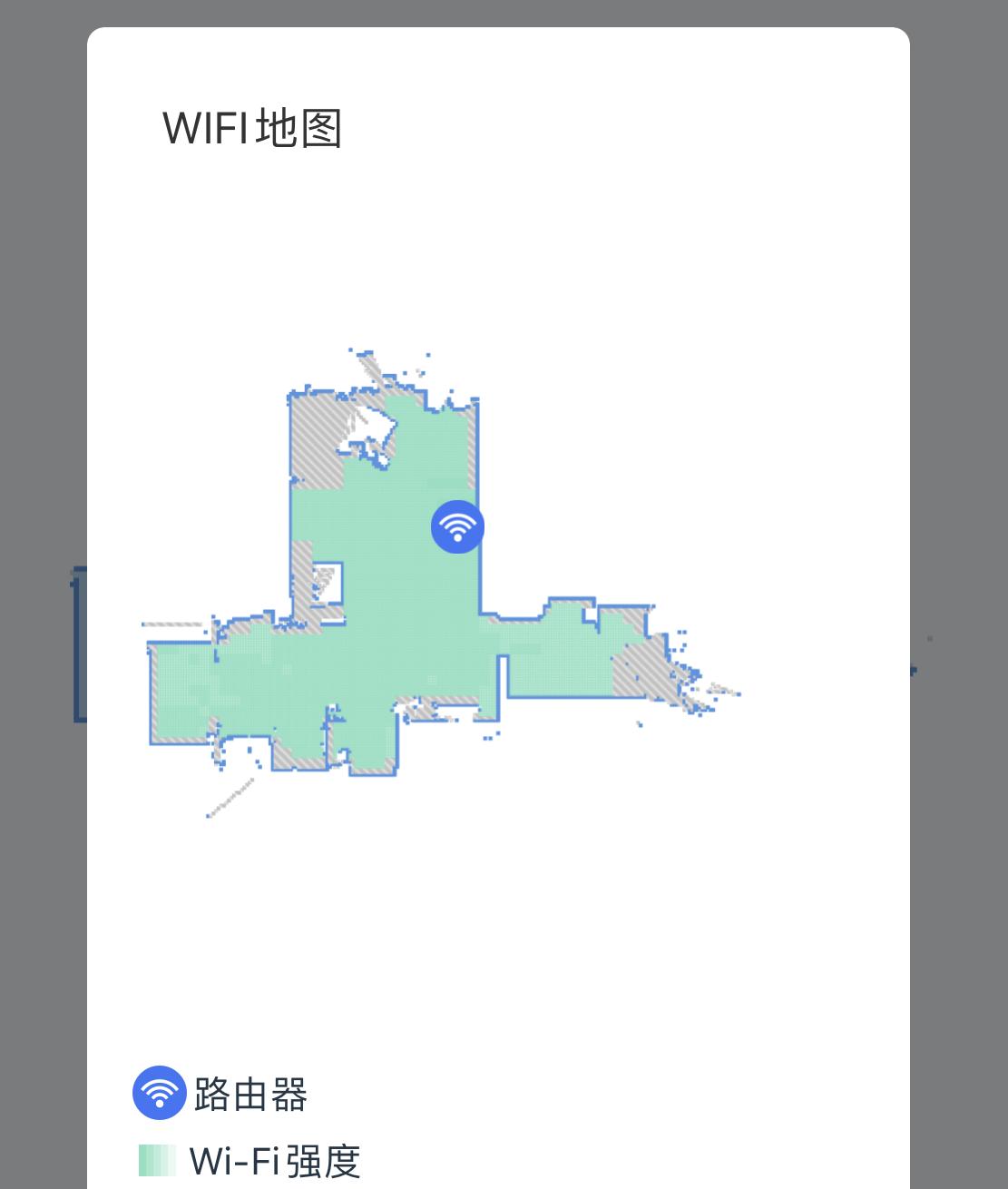Tap the map outline behind the dimmed left edge
This screenshot has height=1189, width=1008.
click(x=75, y=644)
